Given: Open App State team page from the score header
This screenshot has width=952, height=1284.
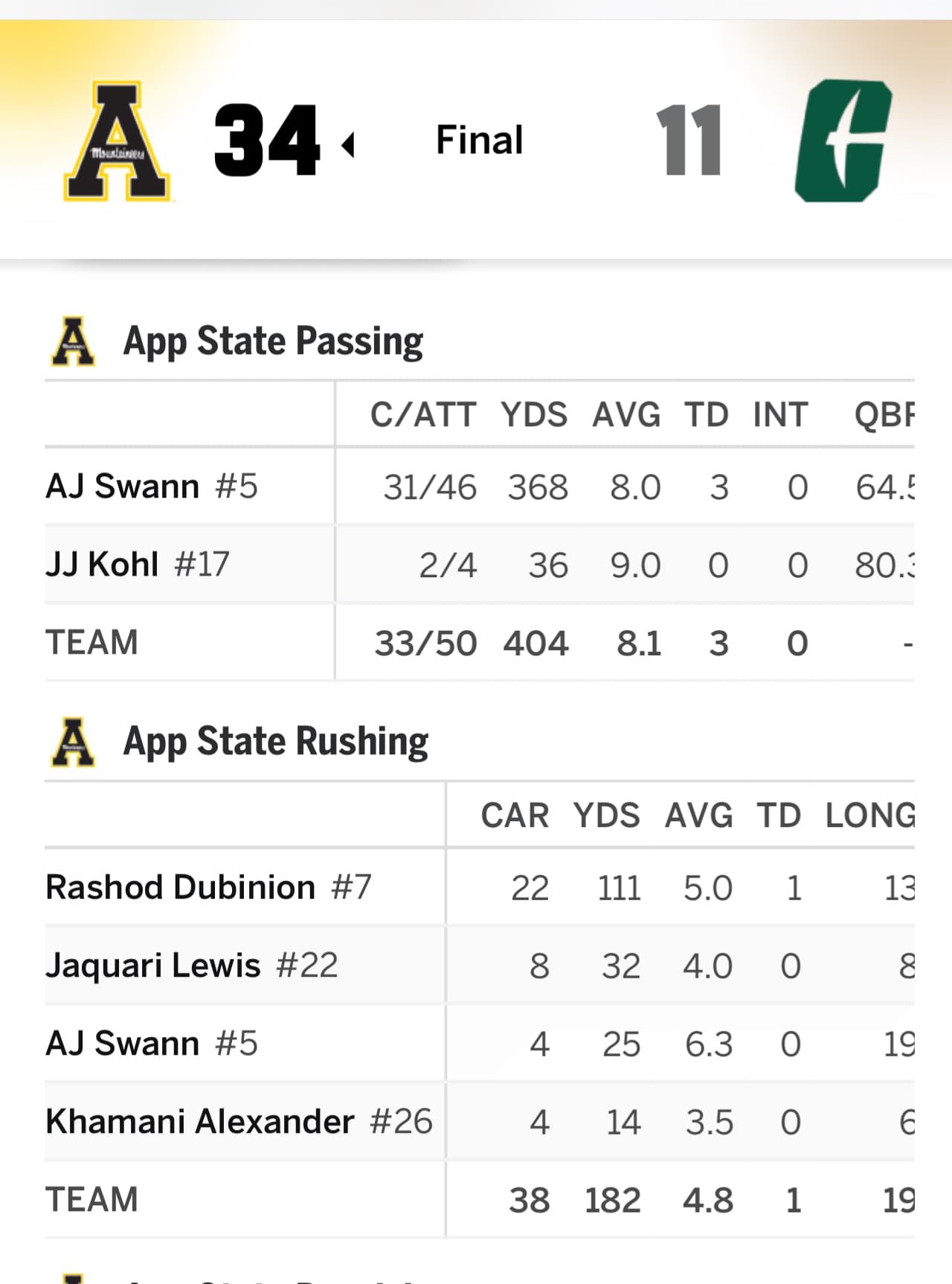Looking at the screenshot, I should point(118,141).
